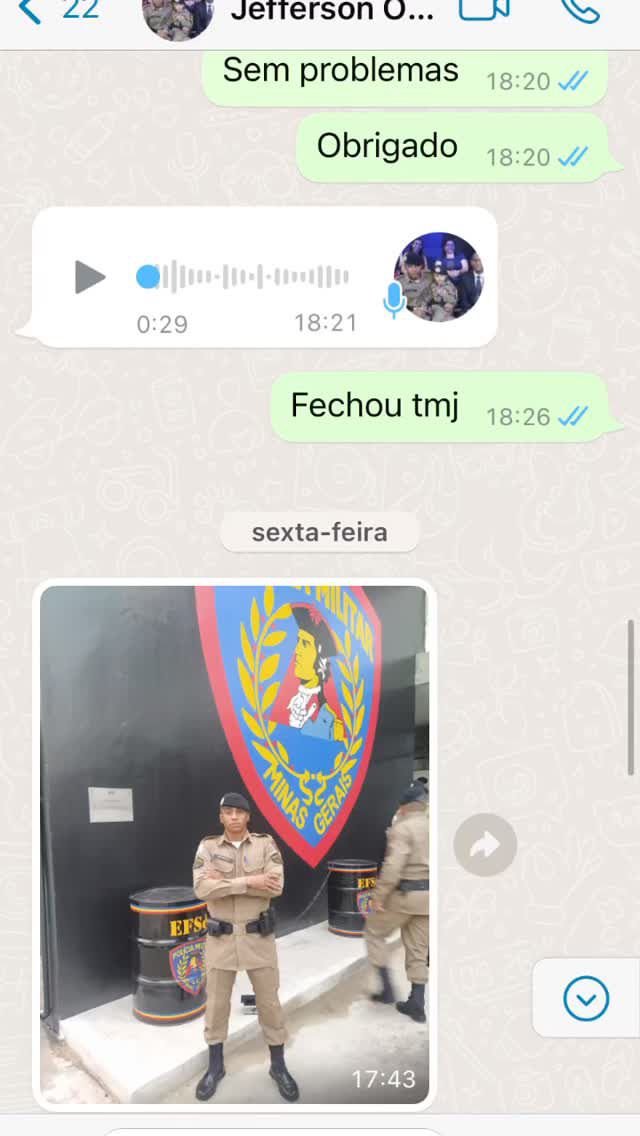
Task: Start a video call with Jefferson
Action: tap(484, 10)
